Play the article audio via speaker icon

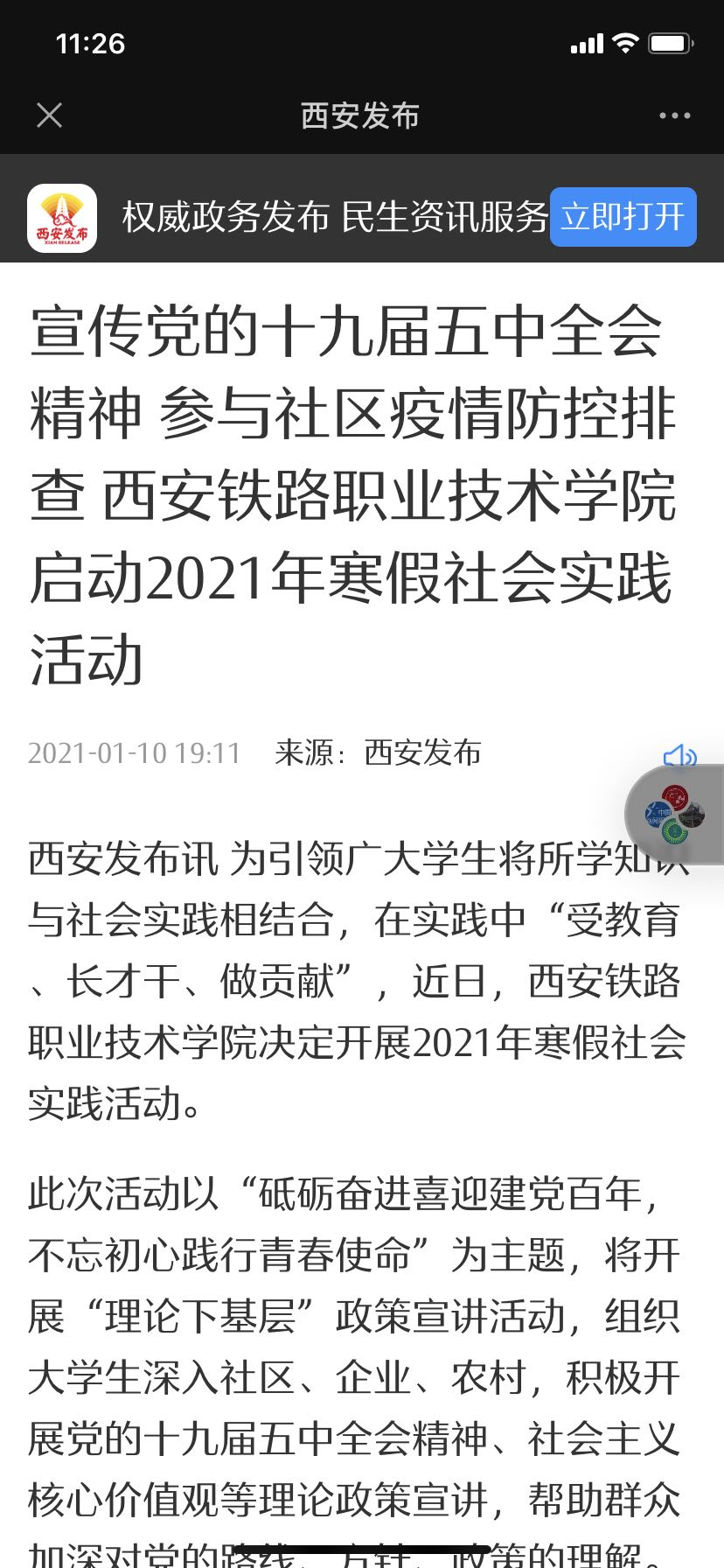pyautogui.click(x=679, y=754)
